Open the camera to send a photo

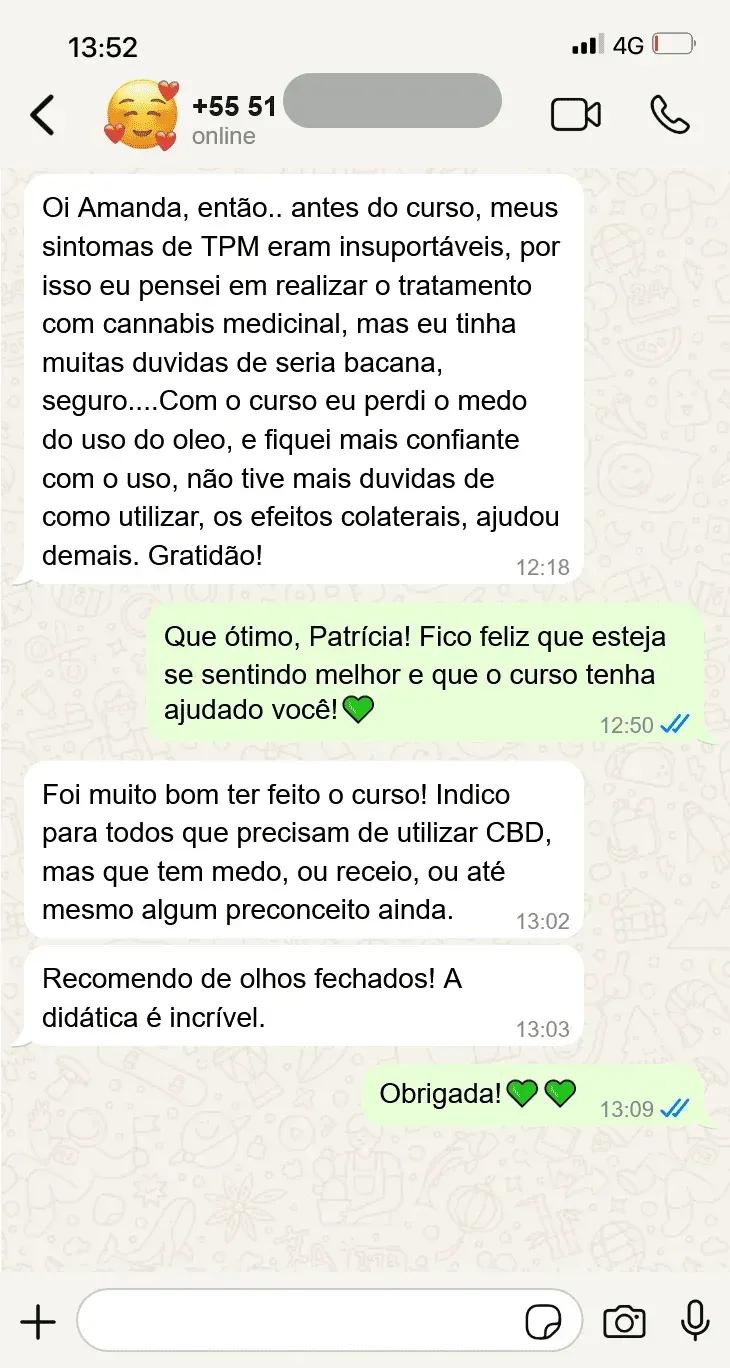coord(624,1322)
